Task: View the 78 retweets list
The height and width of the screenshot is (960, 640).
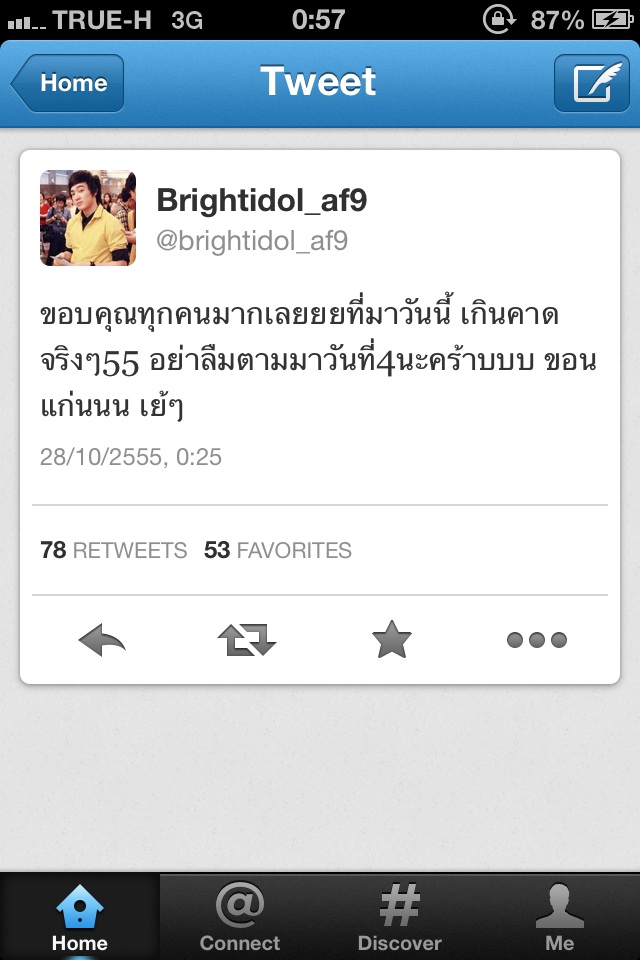Action: point(113,550)
